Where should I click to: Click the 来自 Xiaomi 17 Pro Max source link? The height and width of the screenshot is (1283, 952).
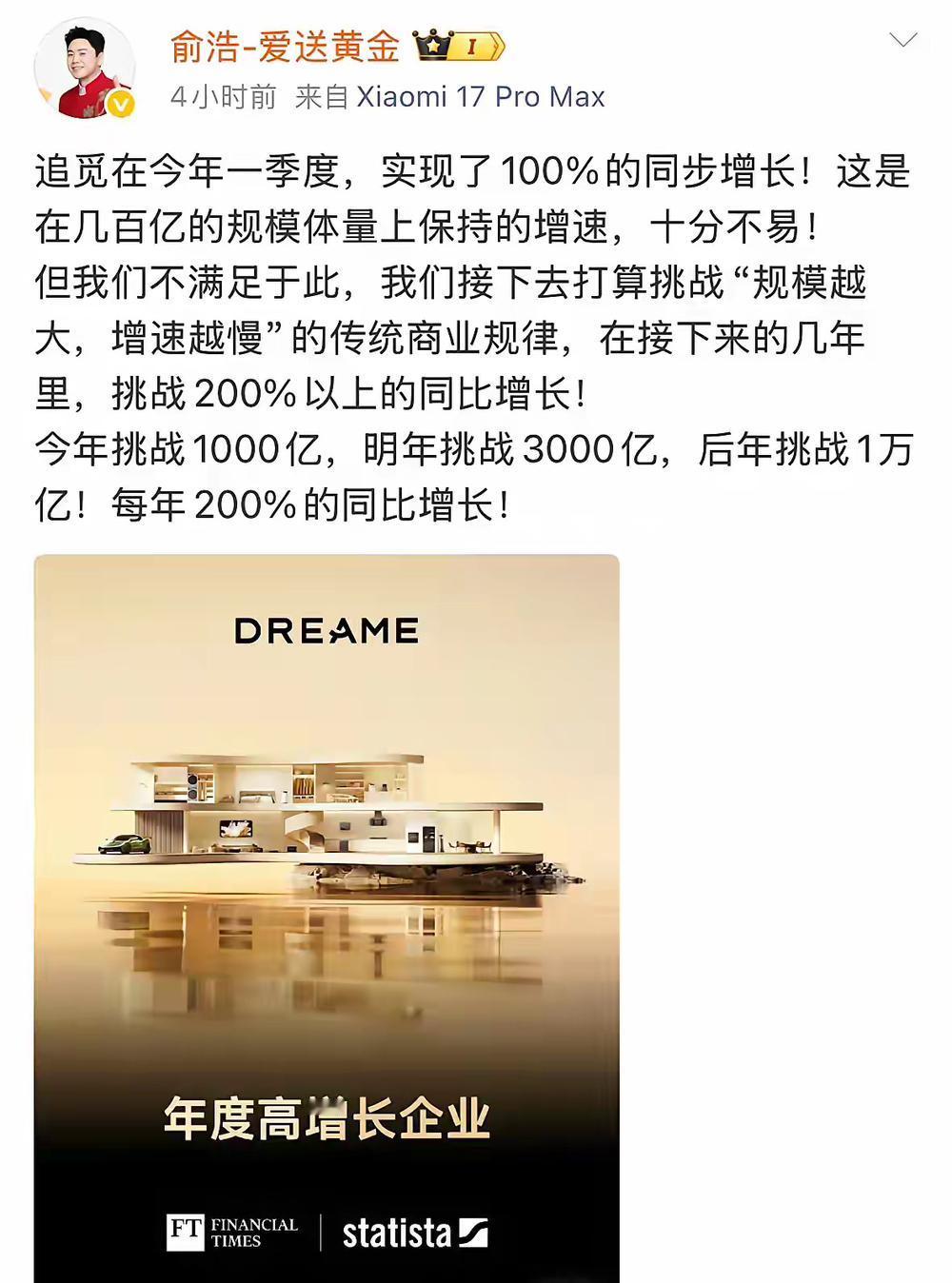447,95
